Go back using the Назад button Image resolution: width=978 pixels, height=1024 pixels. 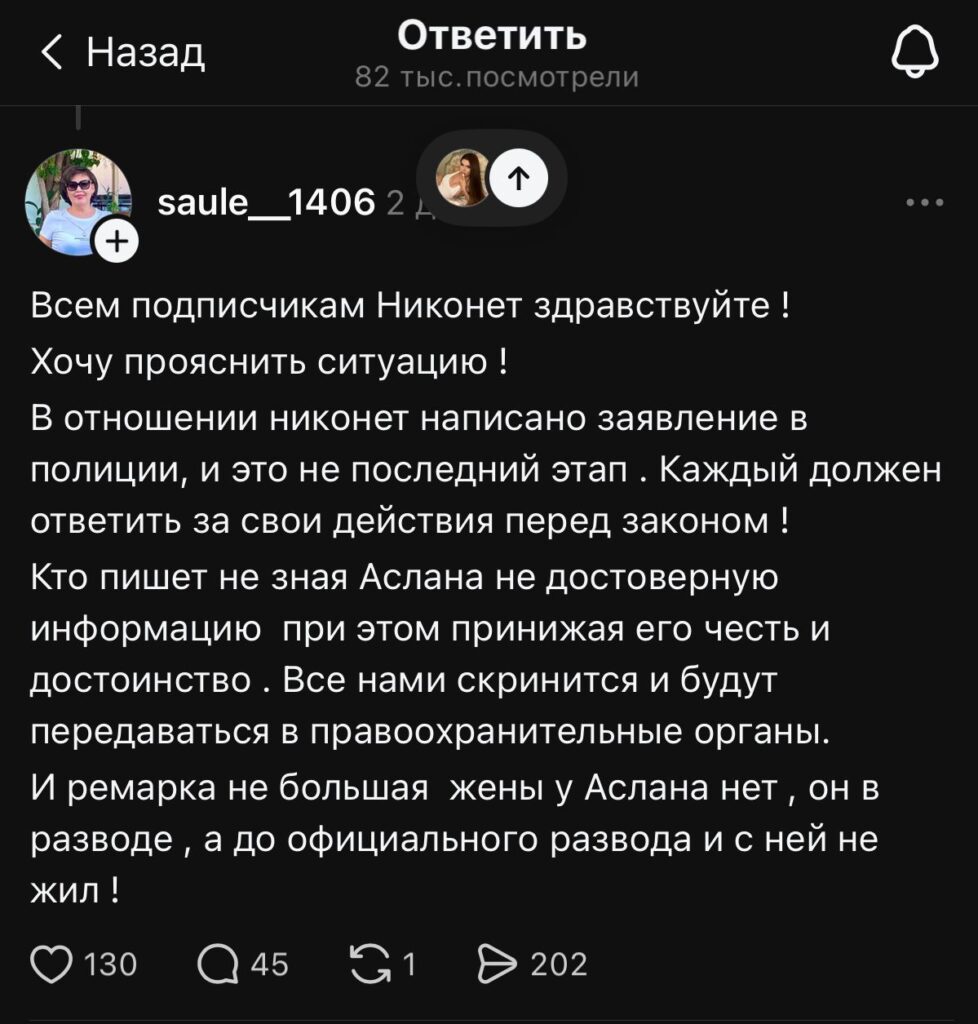[122, 52]
